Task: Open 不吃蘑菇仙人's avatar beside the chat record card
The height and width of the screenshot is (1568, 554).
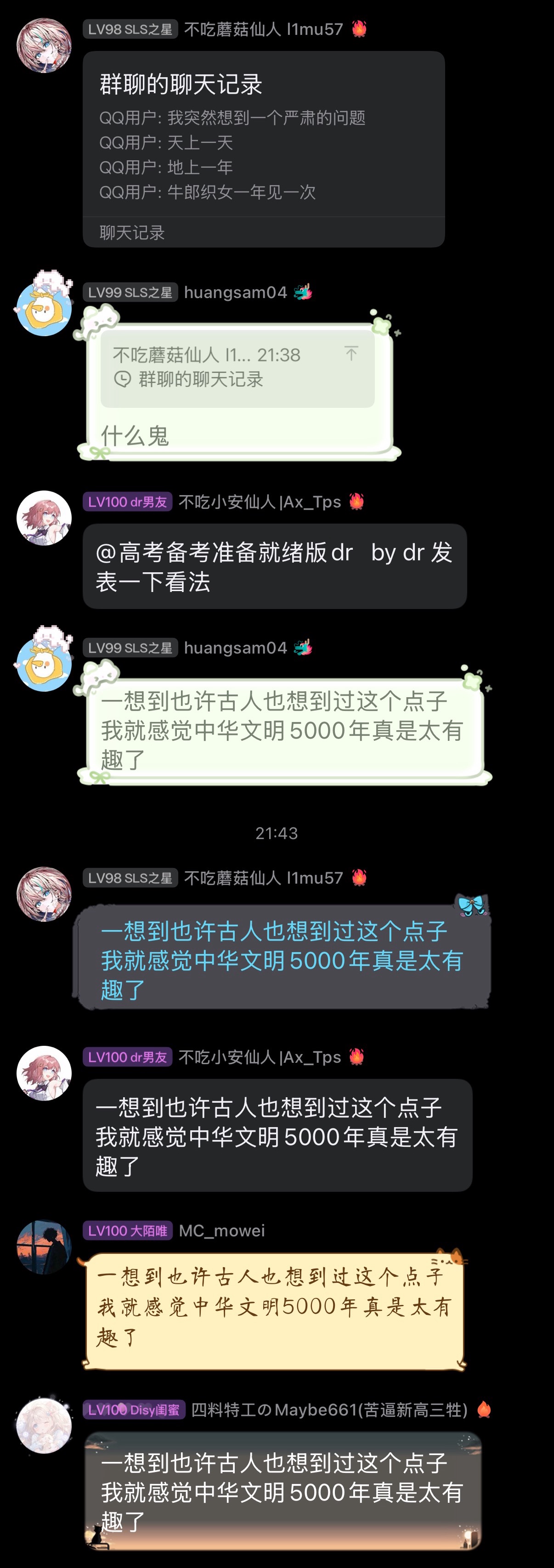Action: [x=44, y=45]
